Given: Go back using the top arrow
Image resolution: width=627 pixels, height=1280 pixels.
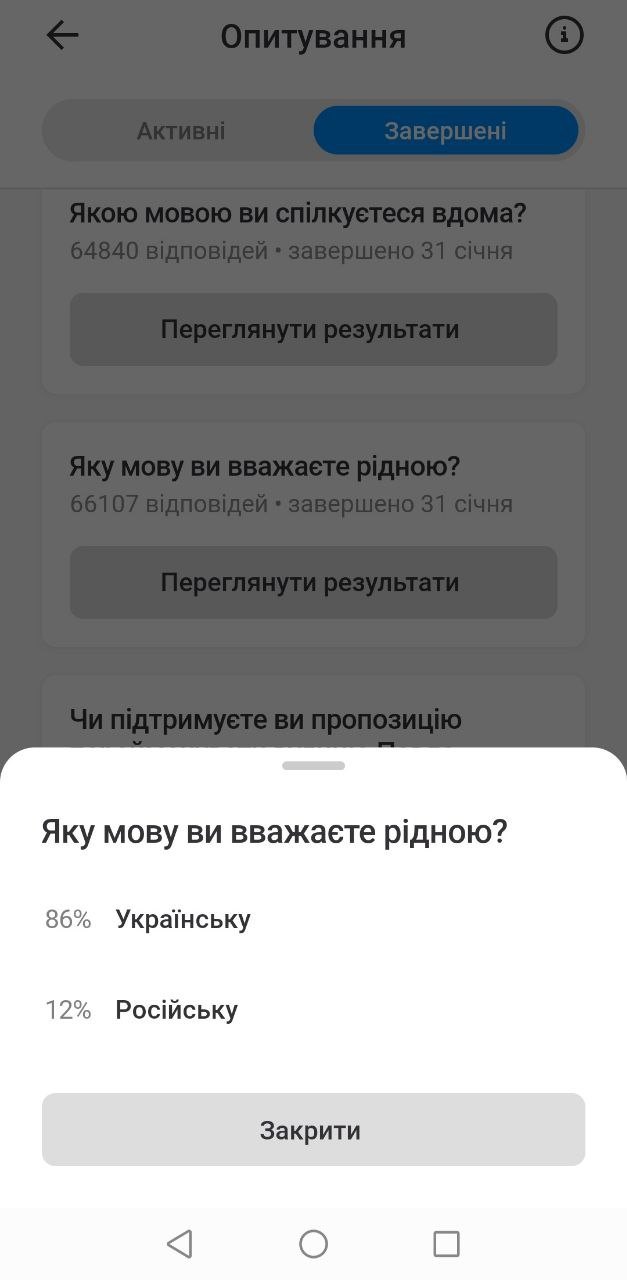Looking at the screenshot, I should [62, 36].
